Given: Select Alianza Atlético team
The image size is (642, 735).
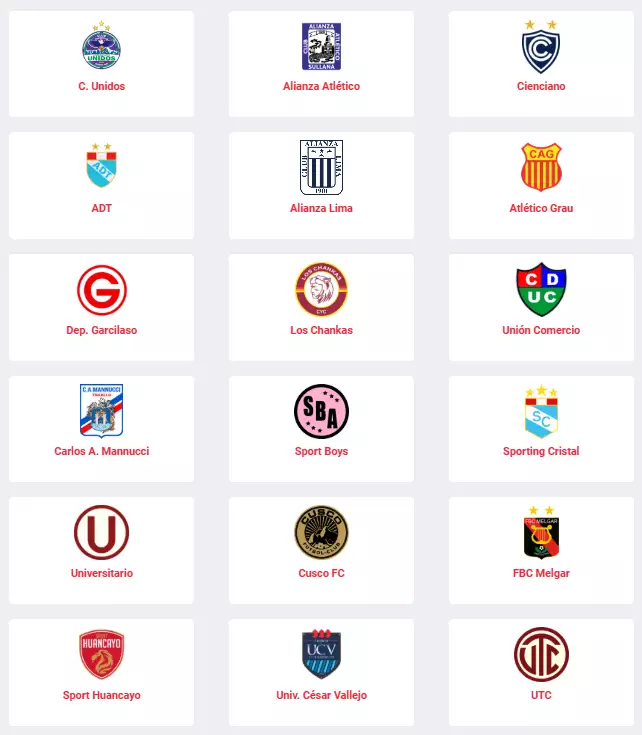Looking at the screenshot, I should click(321, 63).
